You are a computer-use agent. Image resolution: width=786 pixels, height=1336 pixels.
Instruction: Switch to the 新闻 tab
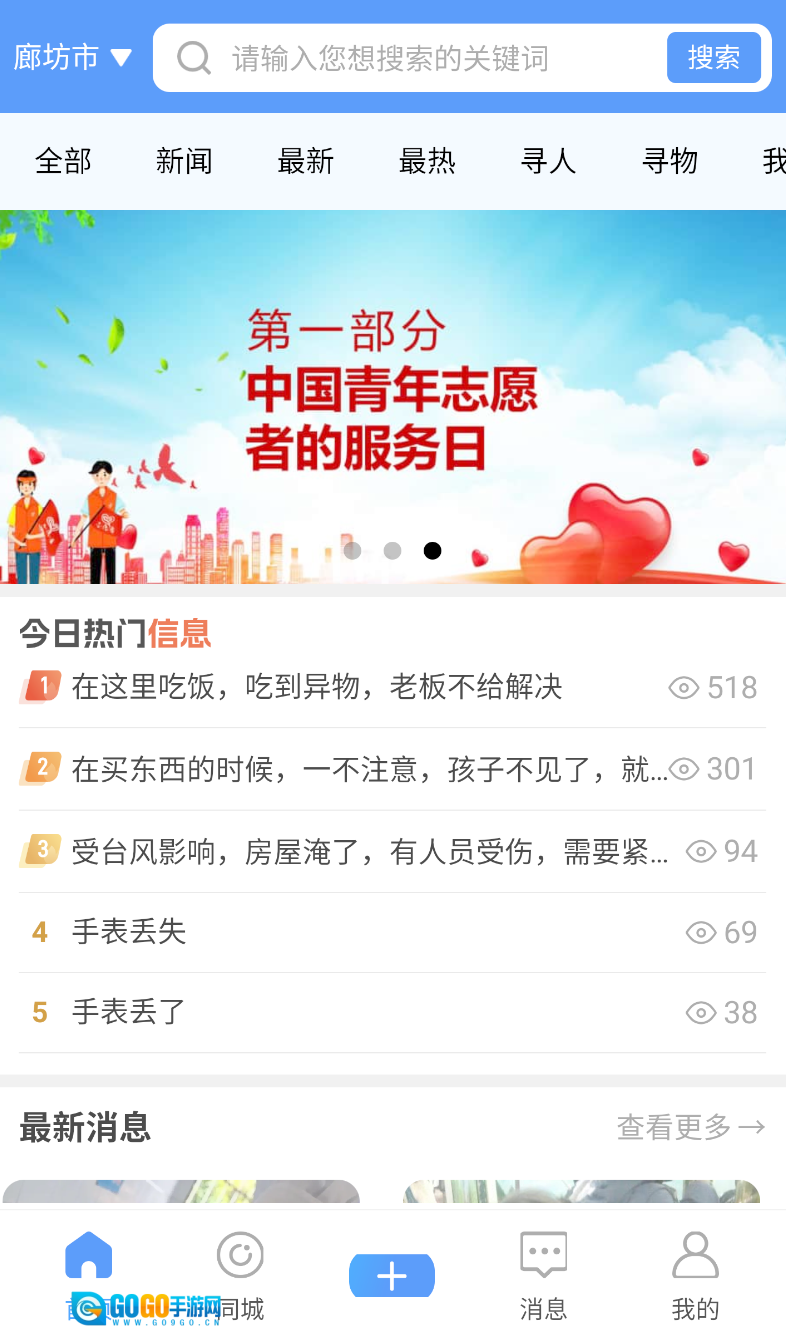[184, 161]
